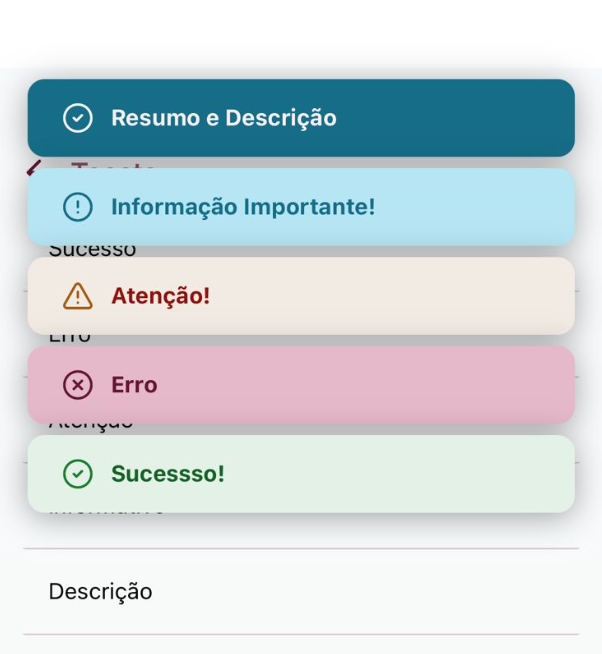602x654 pixels.
Task: Open the Descrição list row
Action: coord(300,591)
